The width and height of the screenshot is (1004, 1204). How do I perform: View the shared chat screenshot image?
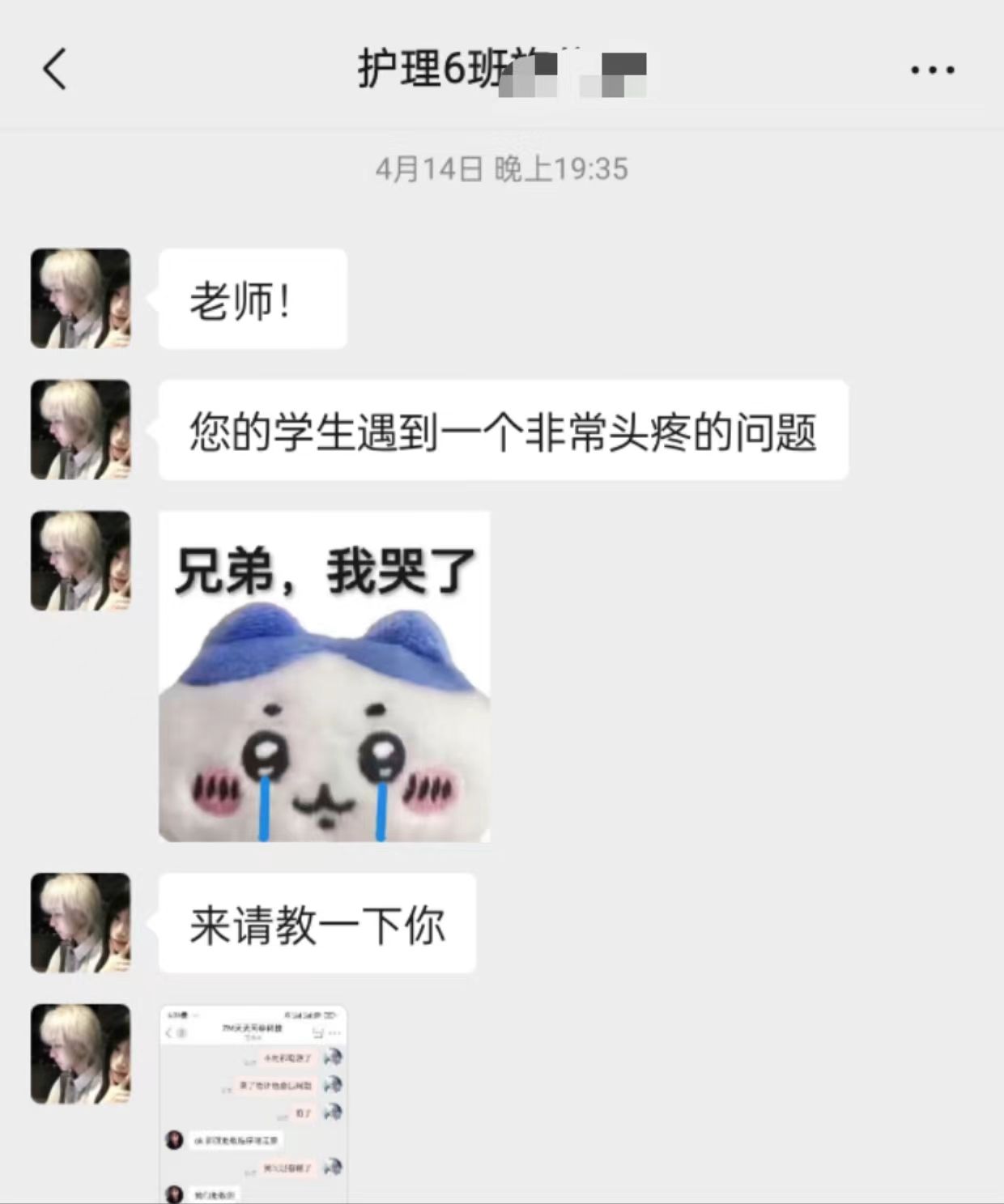click(x=253, y=1103)
